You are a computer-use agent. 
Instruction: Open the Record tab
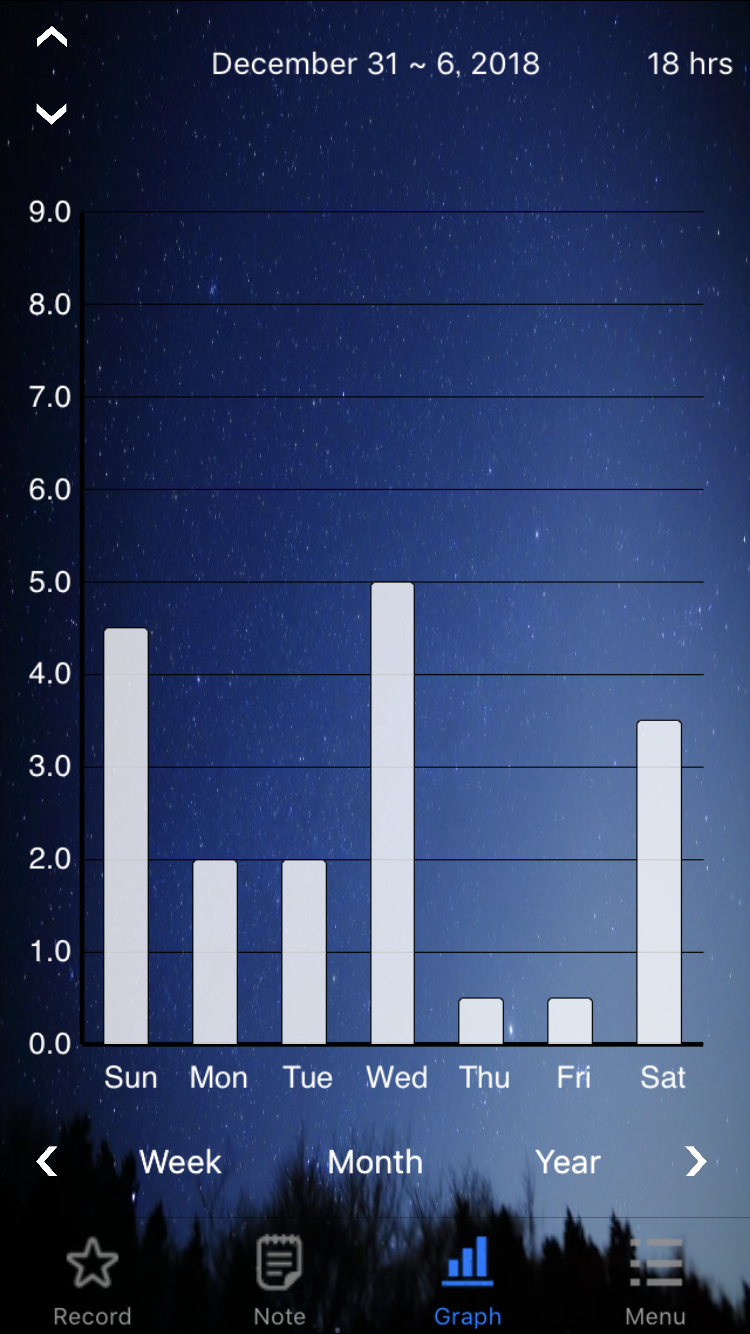pos(92,1281)
